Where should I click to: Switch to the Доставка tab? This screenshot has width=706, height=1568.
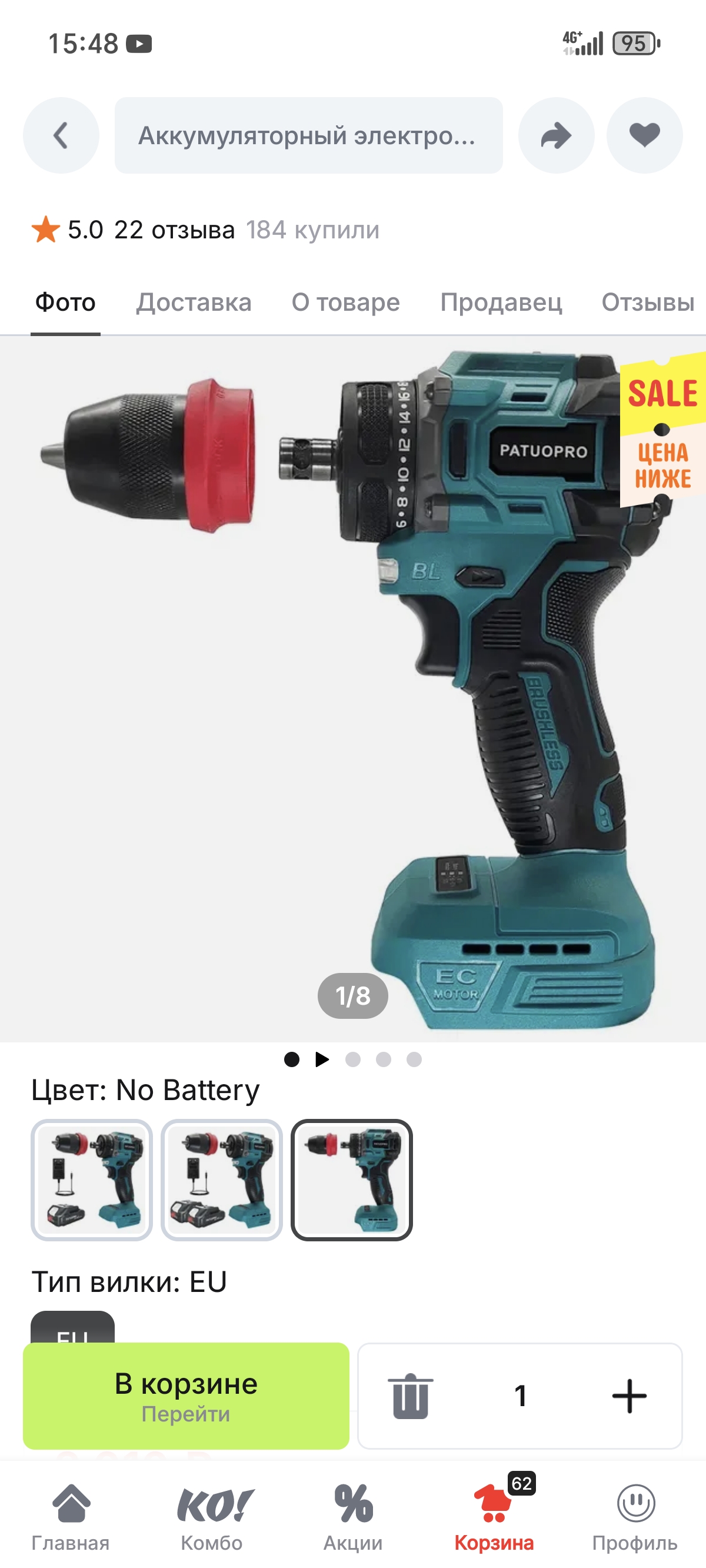[194, 303]
